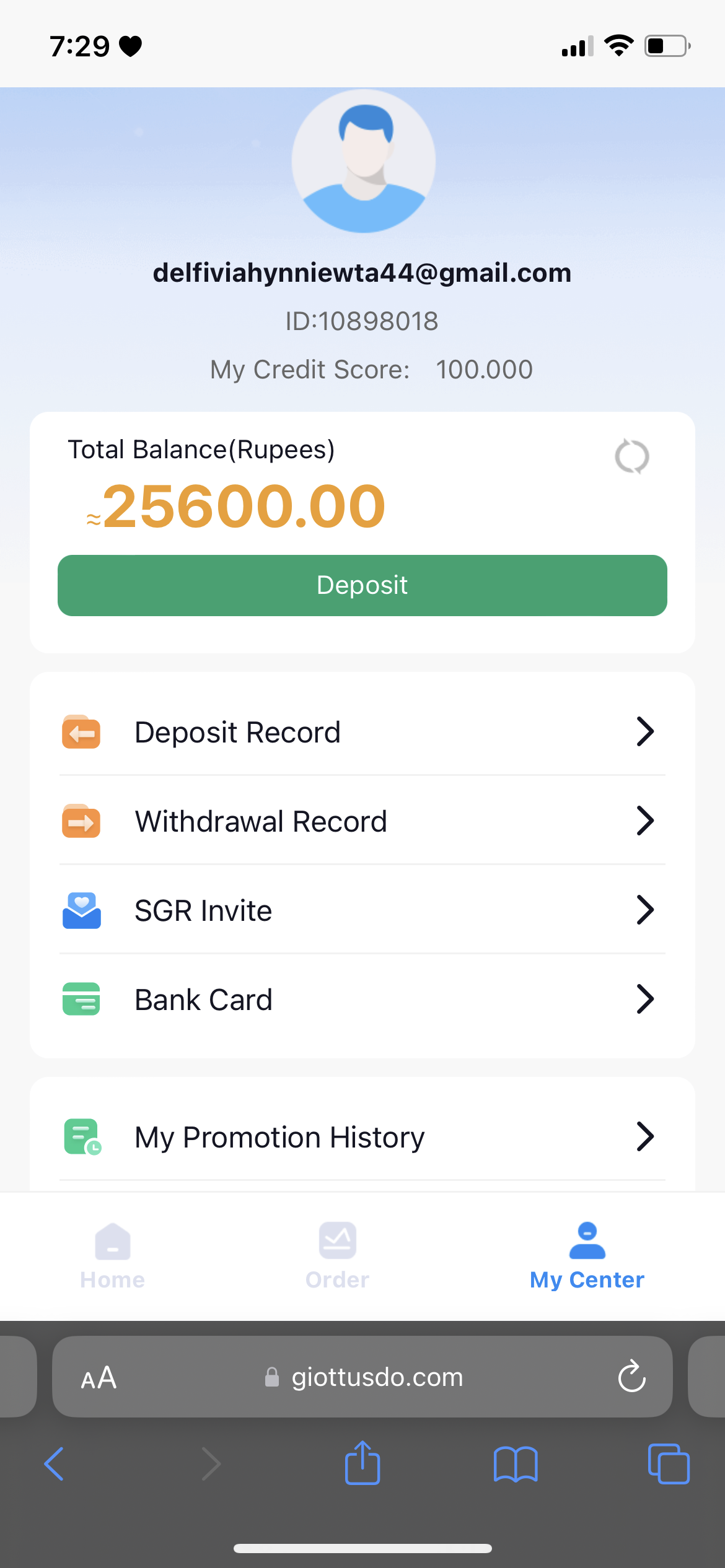The height and width of the screenshot is (1568, 725).
Task: Open Bank Card settings
Action: 362,1000
